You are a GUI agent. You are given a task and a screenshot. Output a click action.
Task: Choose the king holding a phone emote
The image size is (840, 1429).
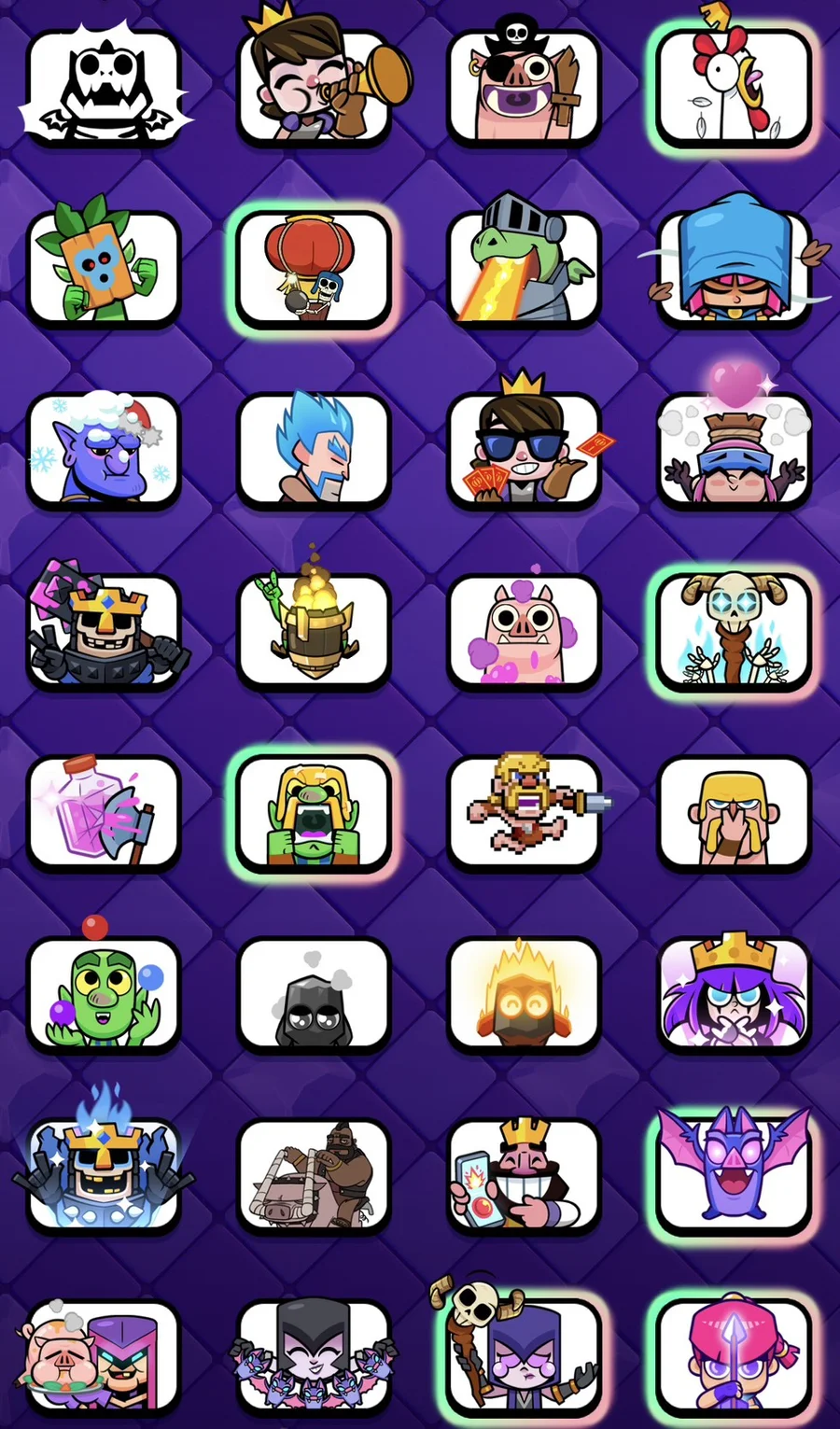click(x=524, y=1173)
